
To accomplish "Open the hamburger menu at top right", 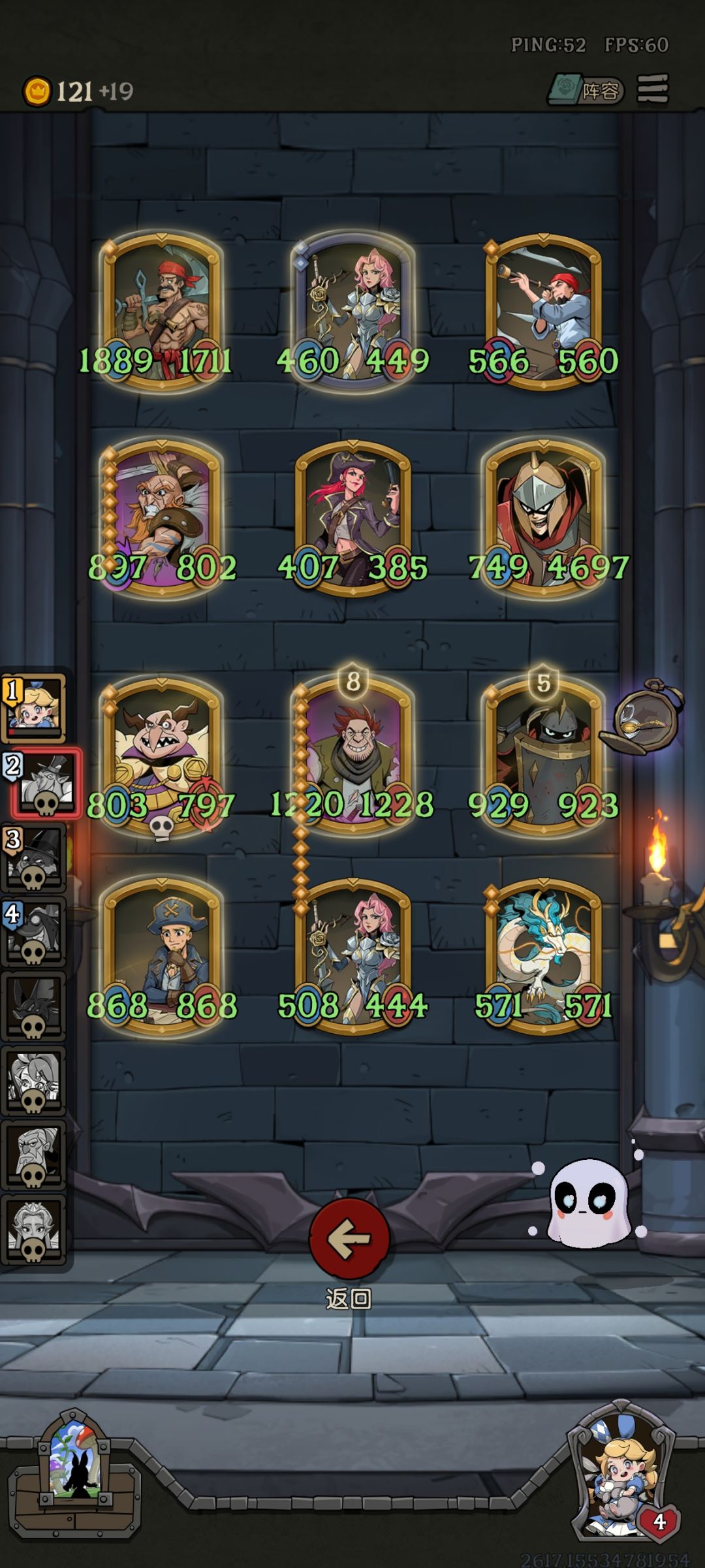I will (x=653, y=88).
